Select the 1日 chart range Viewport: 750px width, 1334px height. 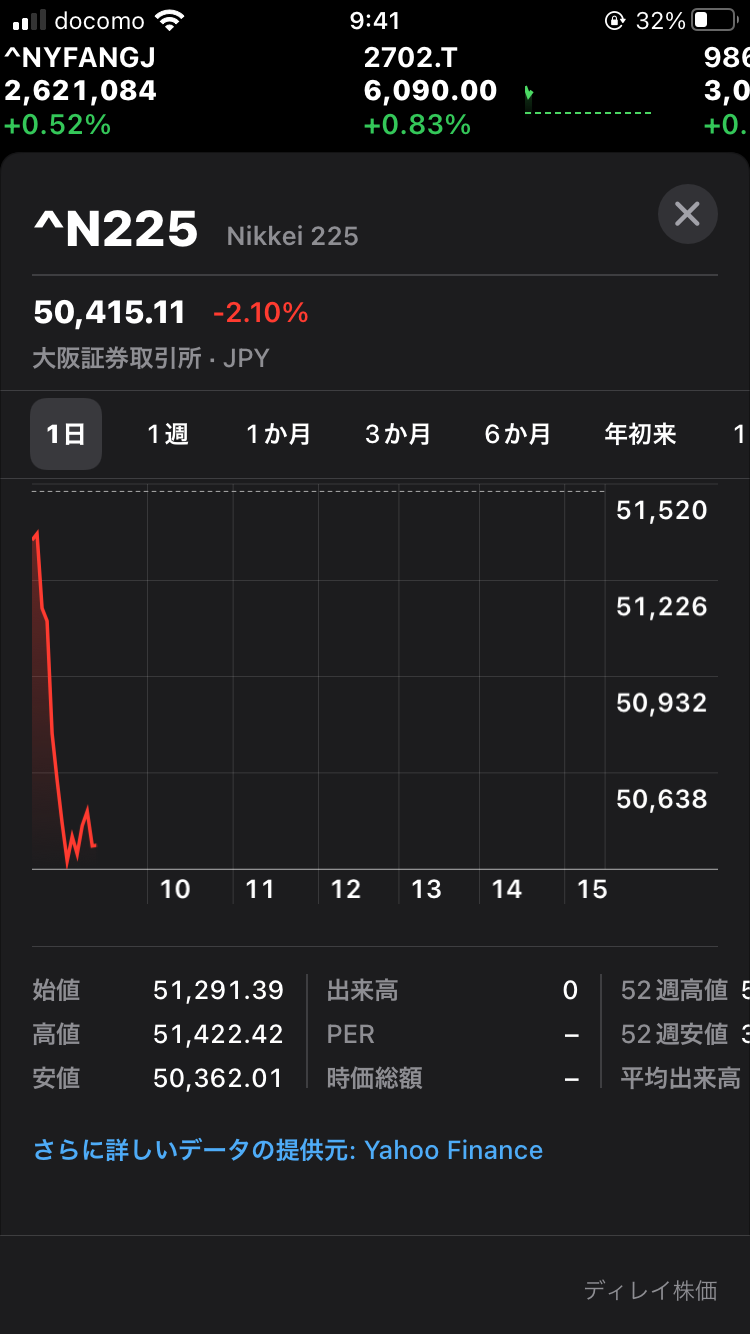[66, 434]
